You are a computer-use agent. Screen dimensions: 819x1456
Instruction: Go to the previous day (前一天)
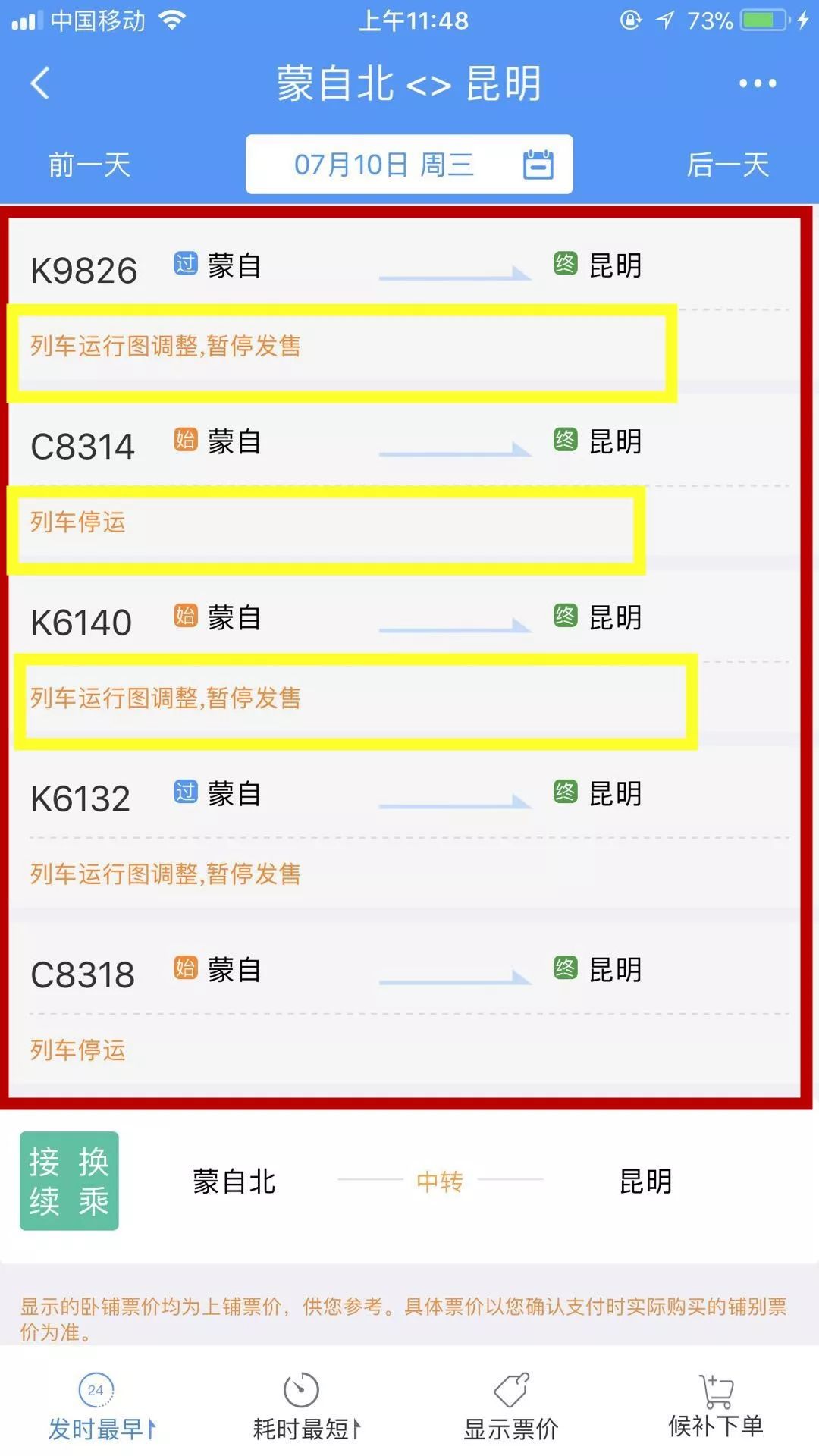(x=89, y=165)
